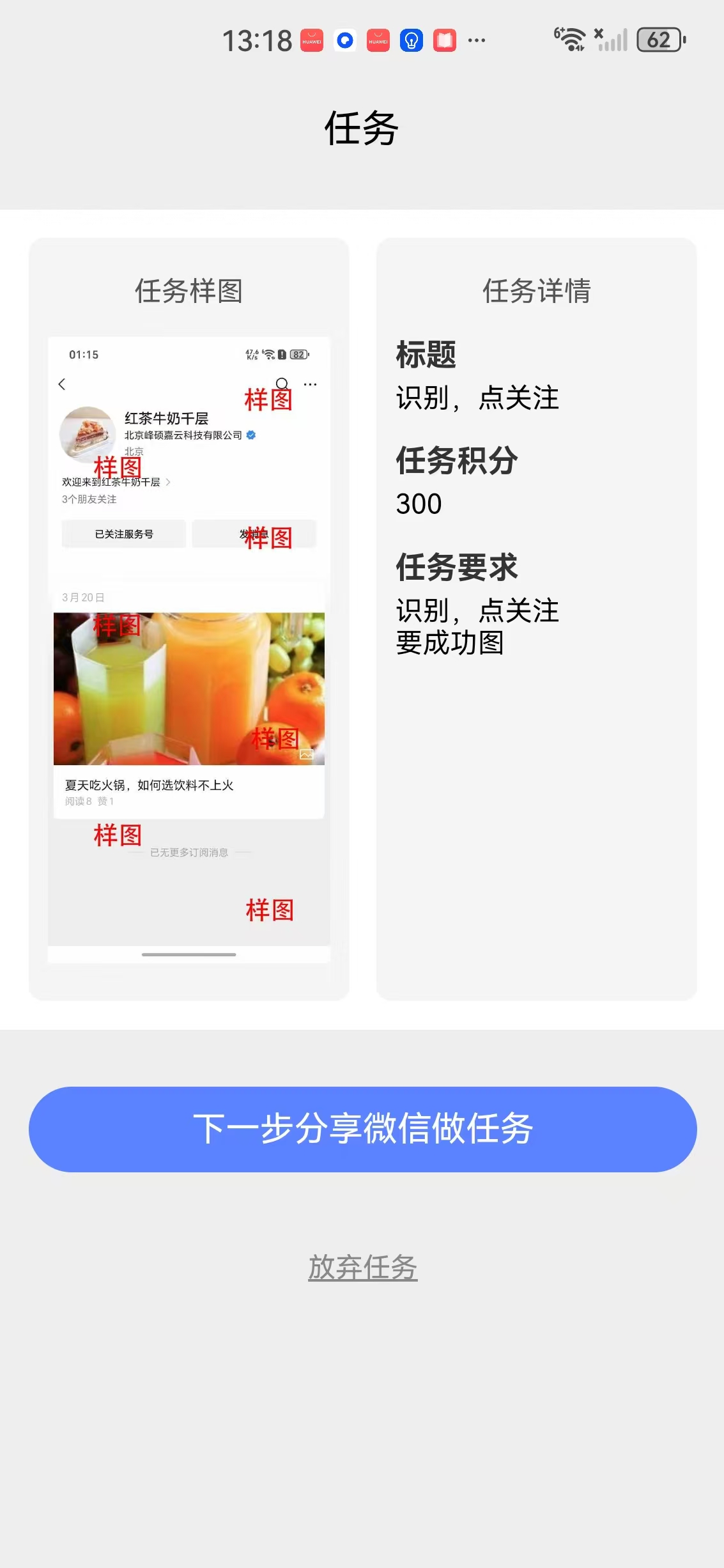Viewport: 724px width, 1568px height.
Task: Expand the 欢迎来到红茶牛奶千层 chevron
Action: 168,482
